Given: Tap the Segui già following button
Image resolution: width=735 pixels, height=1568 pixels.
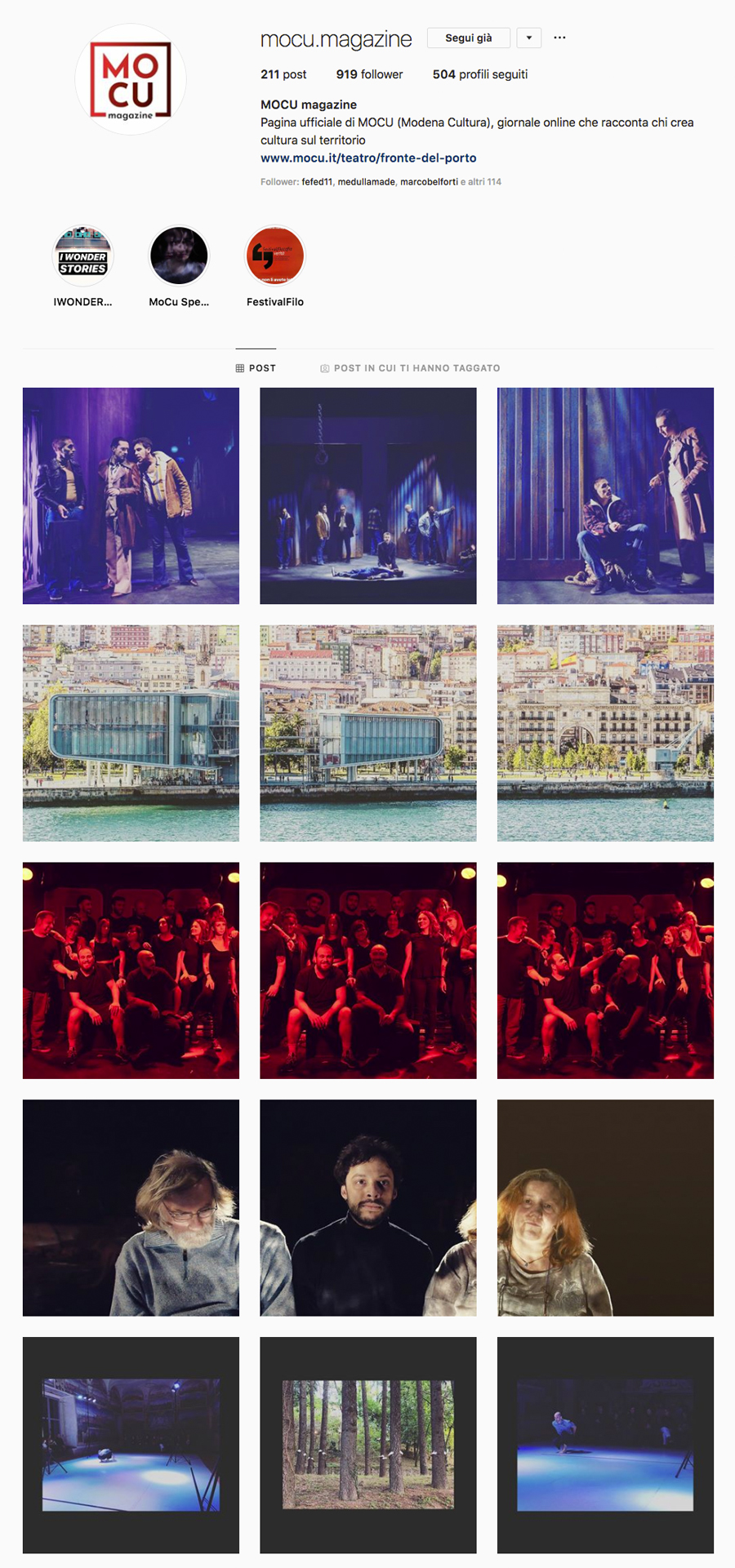Looking at the screenshot, I should coord(468,38).
